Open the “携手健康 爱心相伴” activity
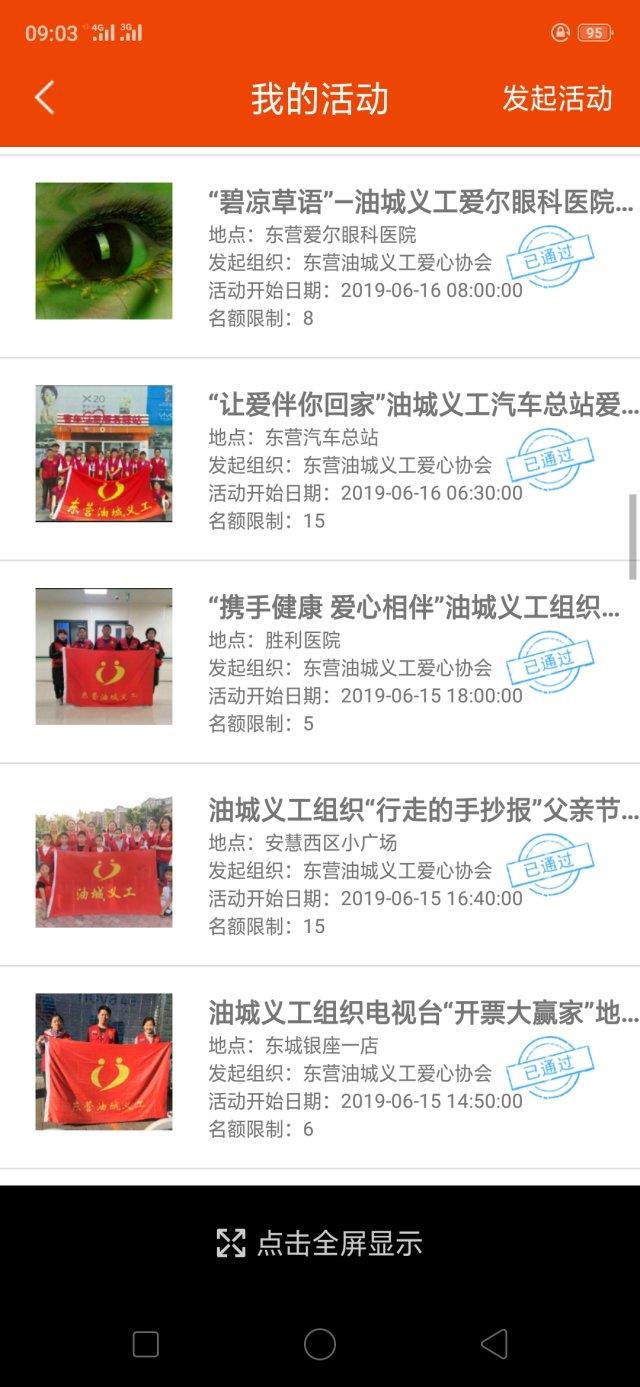The image size is (640, 1387). click(320, 662)
